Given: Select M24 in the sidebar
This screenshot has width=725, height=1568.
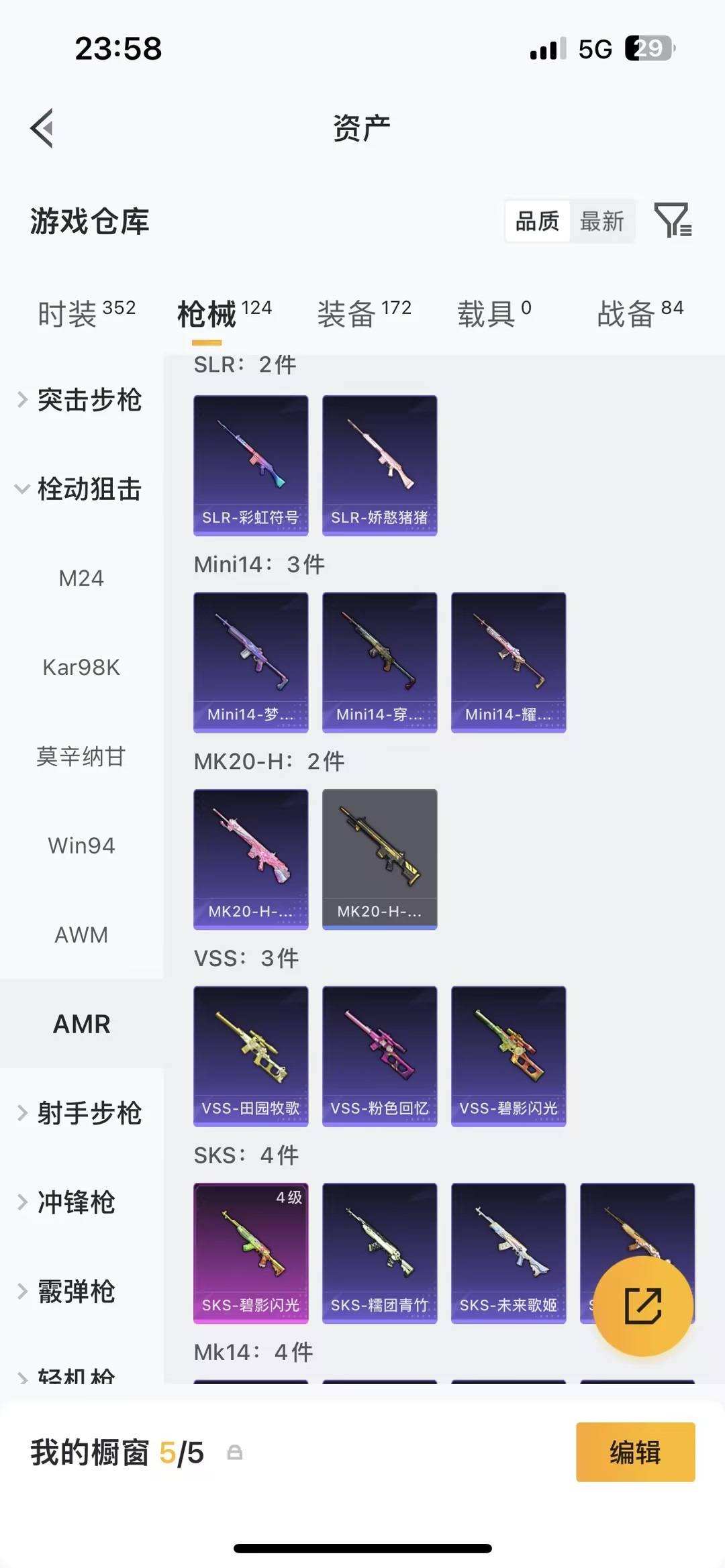Looking at the screenshot, I should pyautogui.click(x=81, y=578).
